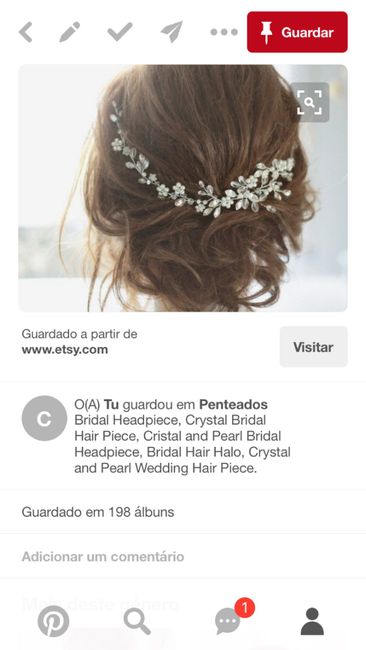The image size is (366, 650).
Task: Open the three-dot overflow menu
Action: (x=224, y=32)
